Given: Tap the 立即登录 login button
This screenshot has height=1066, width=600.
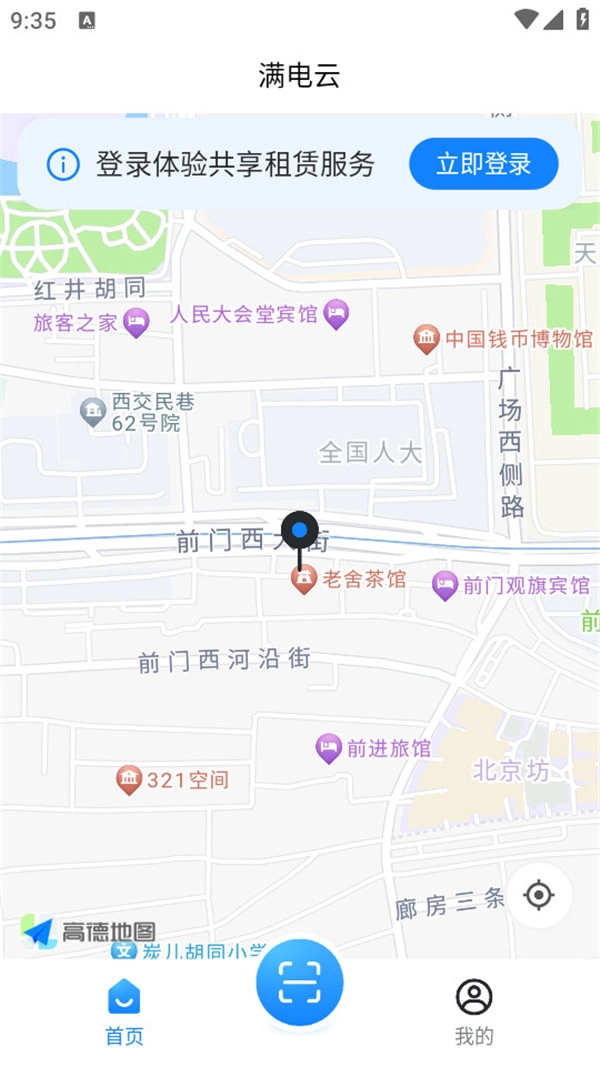Looking at the screenshot, I should pos(483,164).
